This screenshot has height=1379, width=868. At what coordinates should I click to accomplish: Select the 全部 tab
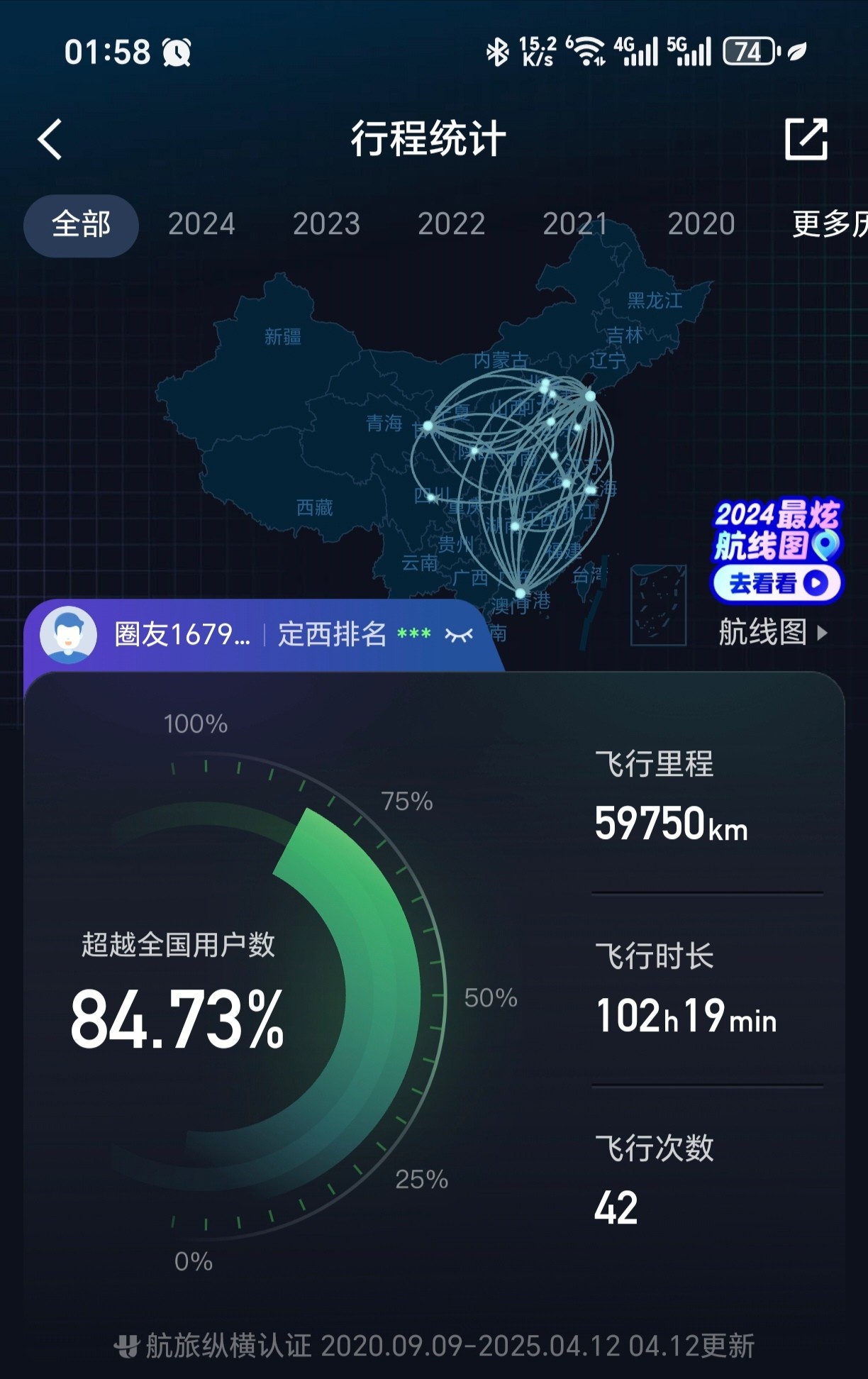coord(81,225)
